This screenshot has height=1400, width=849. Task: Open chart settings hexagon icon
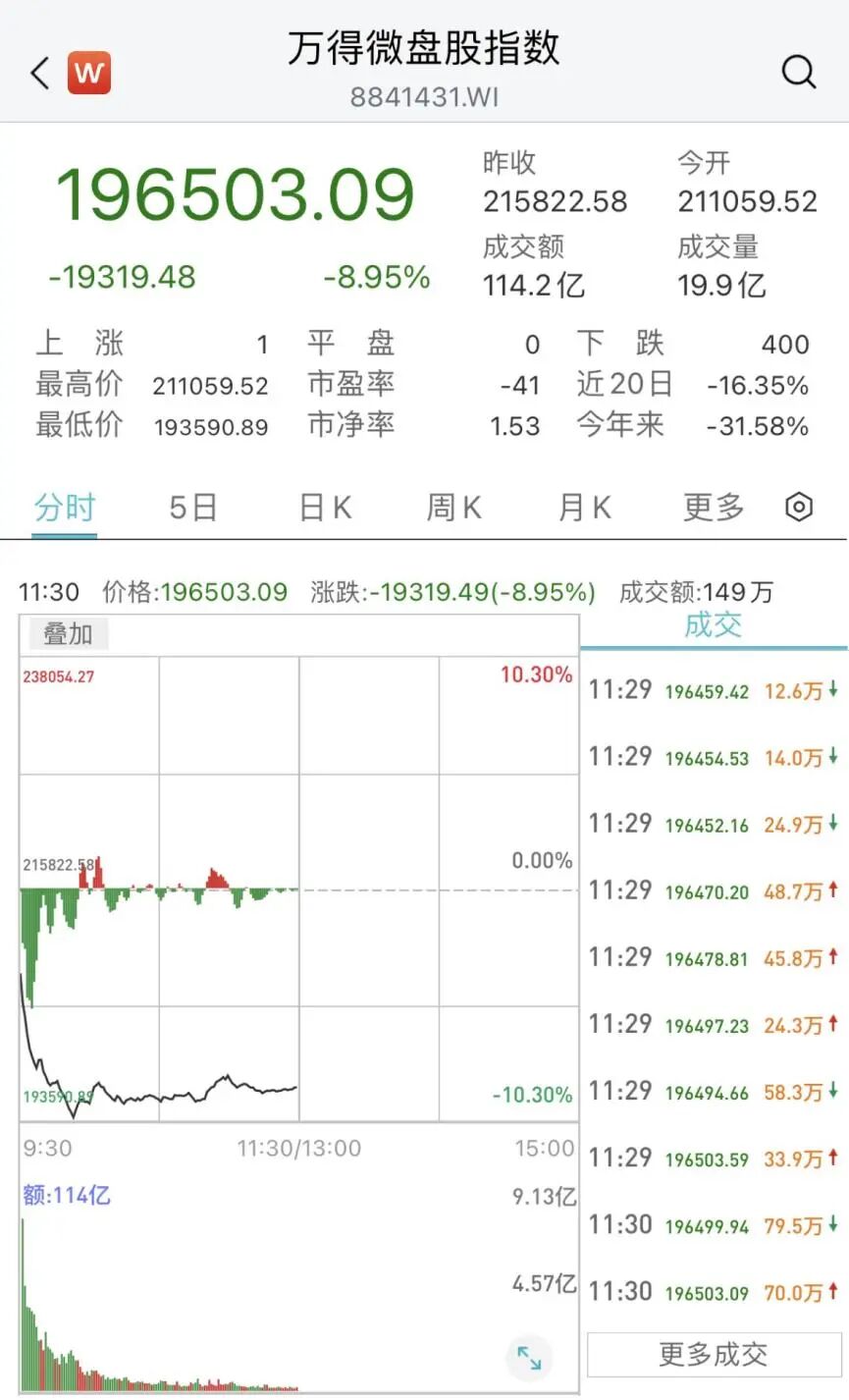pos(799,508)
